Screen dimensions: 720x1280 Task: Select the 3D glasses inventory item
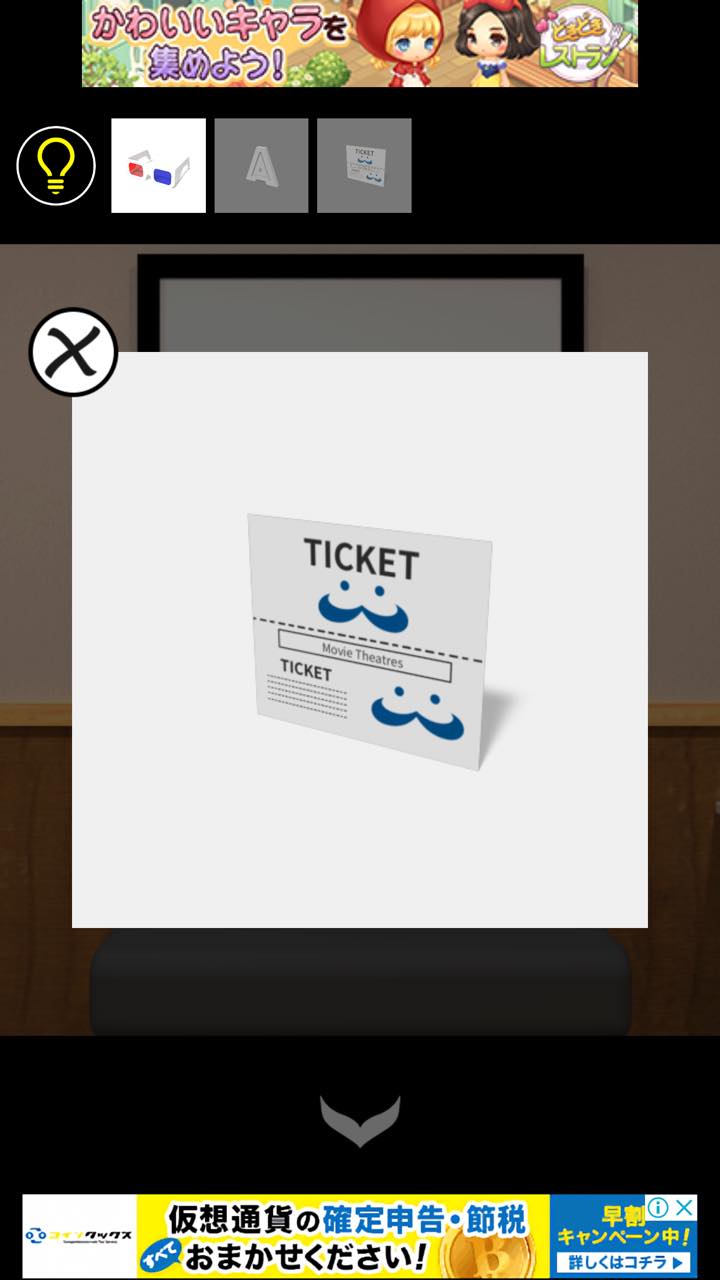[x=158, y=166]
